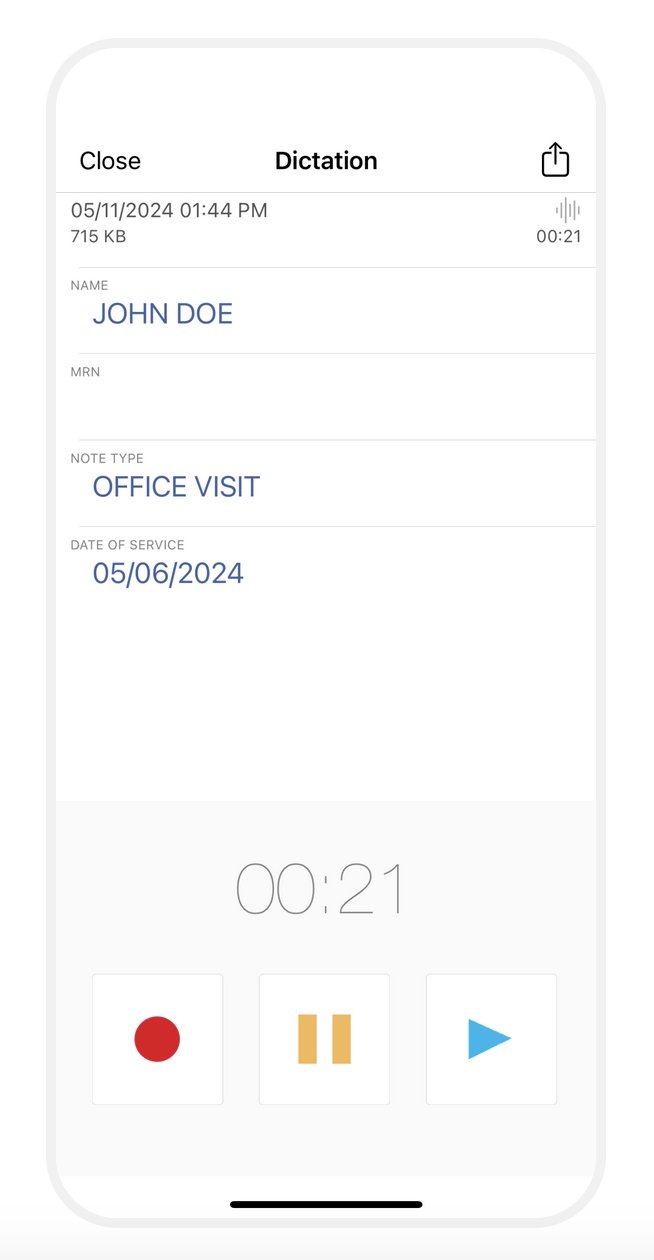Pause the dictation
This screenshot has width=654, height=1260.
click(x=324, y=1039)
